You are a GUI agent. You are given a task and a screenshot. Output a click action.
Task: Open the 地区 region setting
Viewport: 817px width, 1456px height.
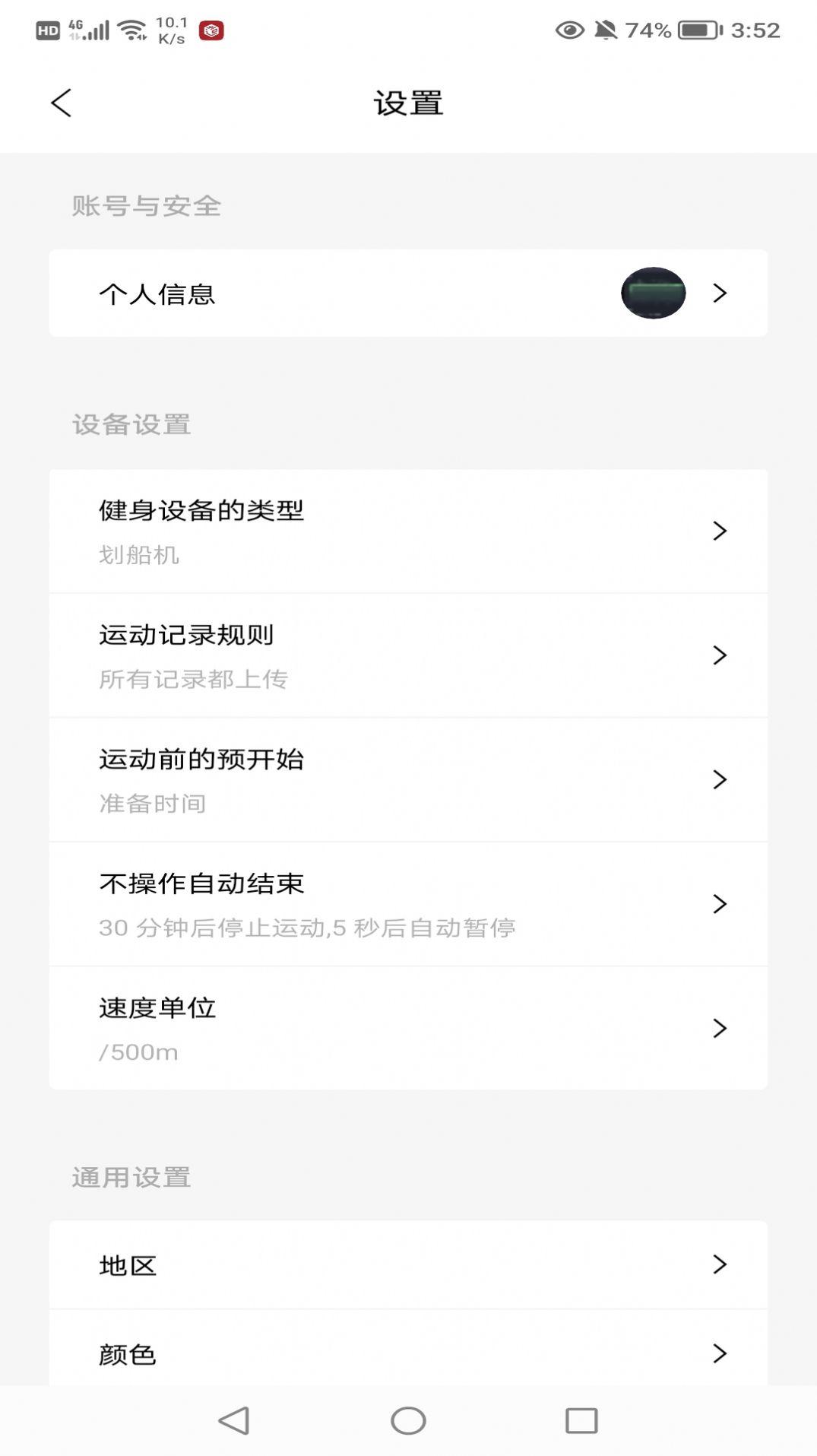(x=719, y=1265)
